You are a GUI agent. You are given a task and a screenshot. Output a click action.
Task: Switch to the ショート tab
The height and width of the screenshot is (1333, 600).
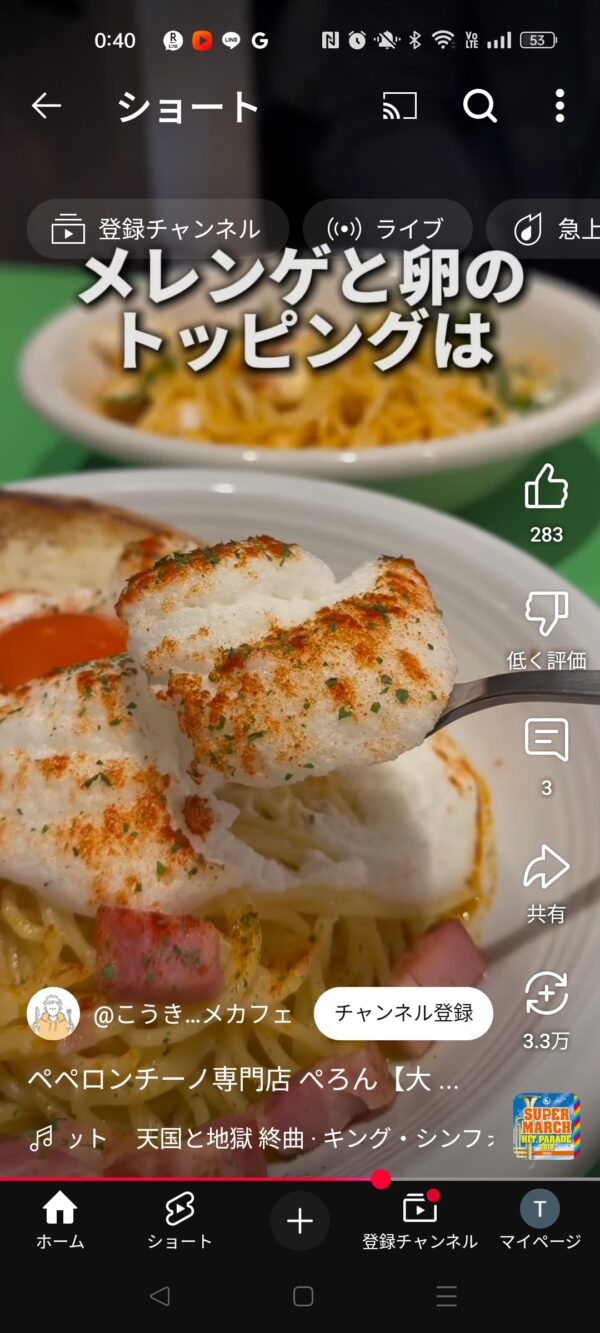coord(180,1221)
